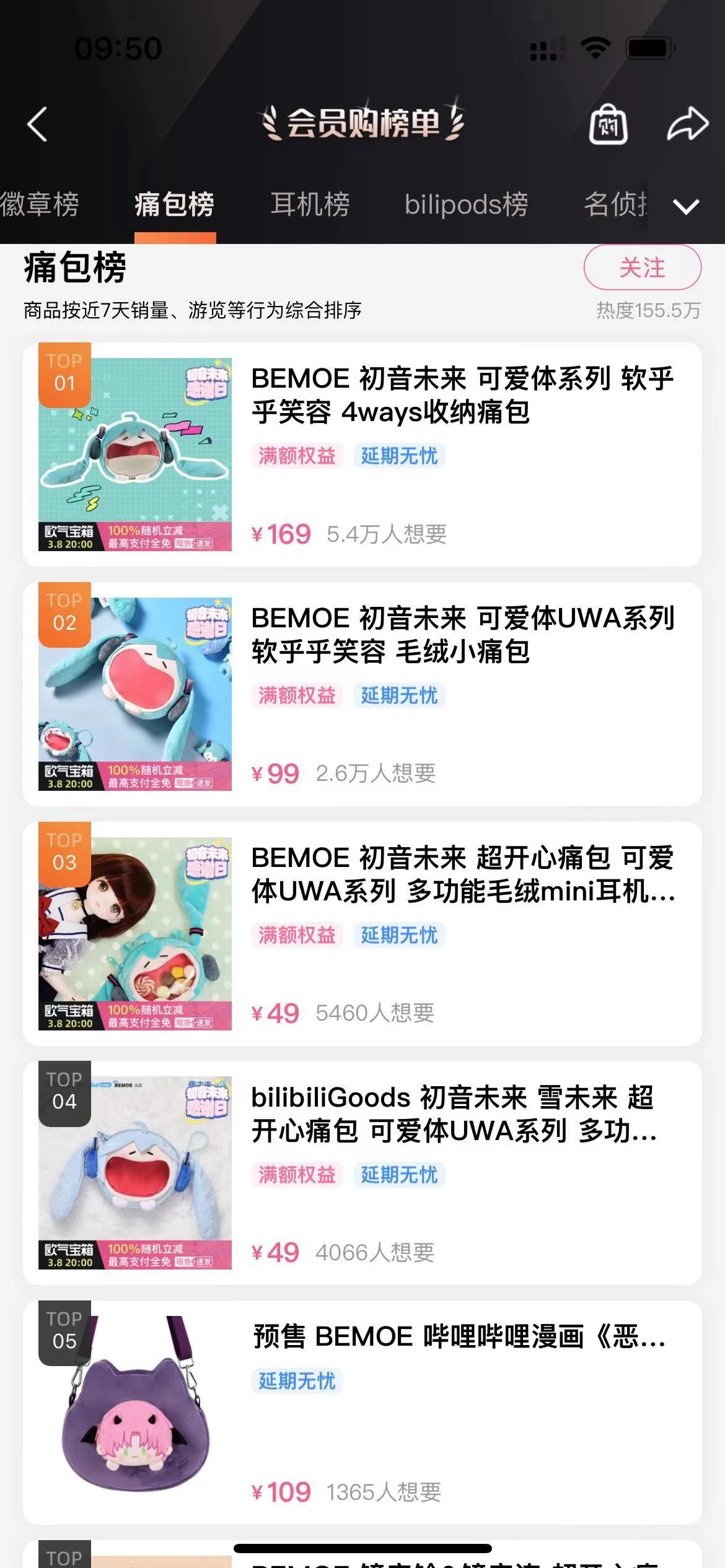Select the 痛包榜 tab

pos(175,204)
